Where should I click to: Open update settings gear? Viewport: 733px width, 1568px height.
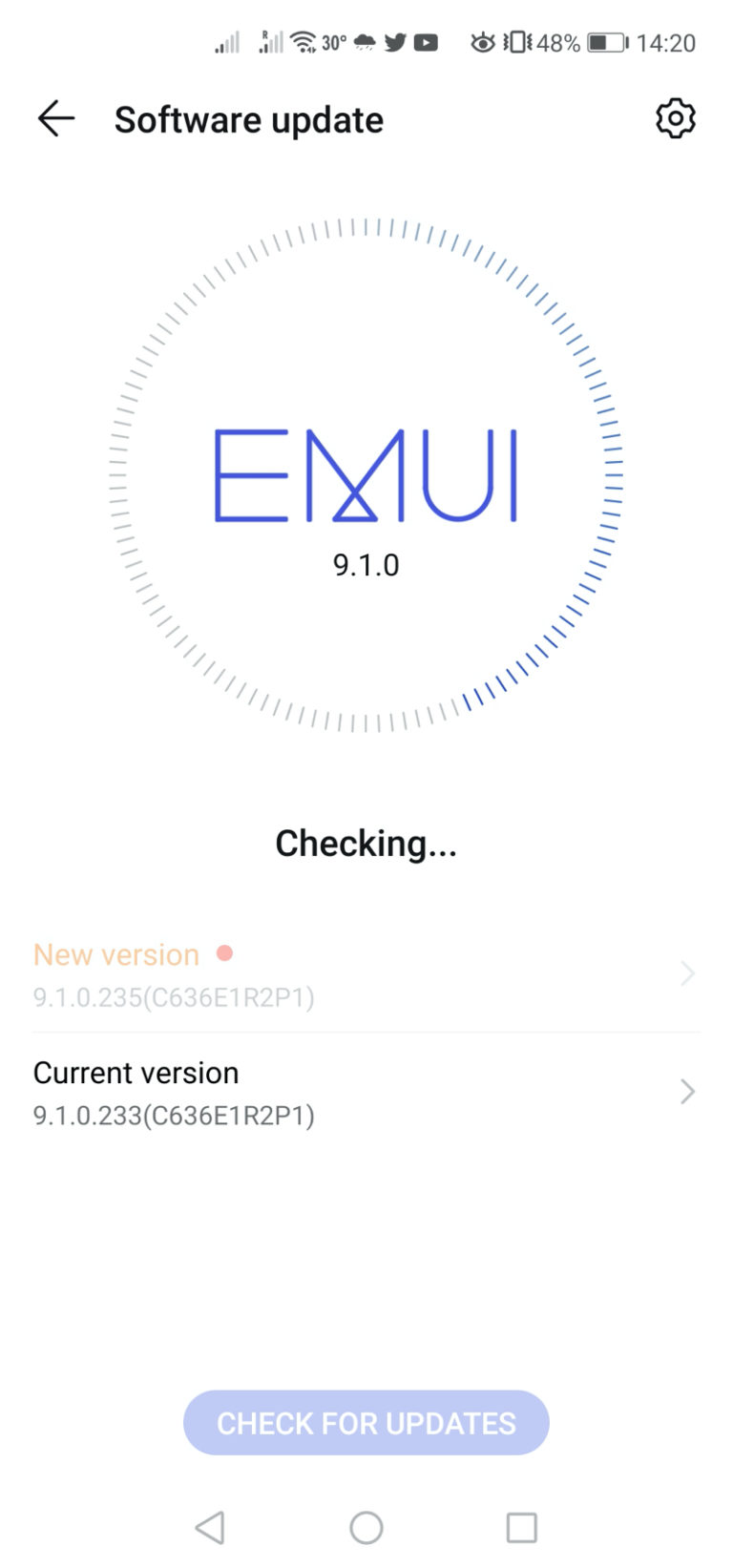pyautogui.click(x=675, y=118)
